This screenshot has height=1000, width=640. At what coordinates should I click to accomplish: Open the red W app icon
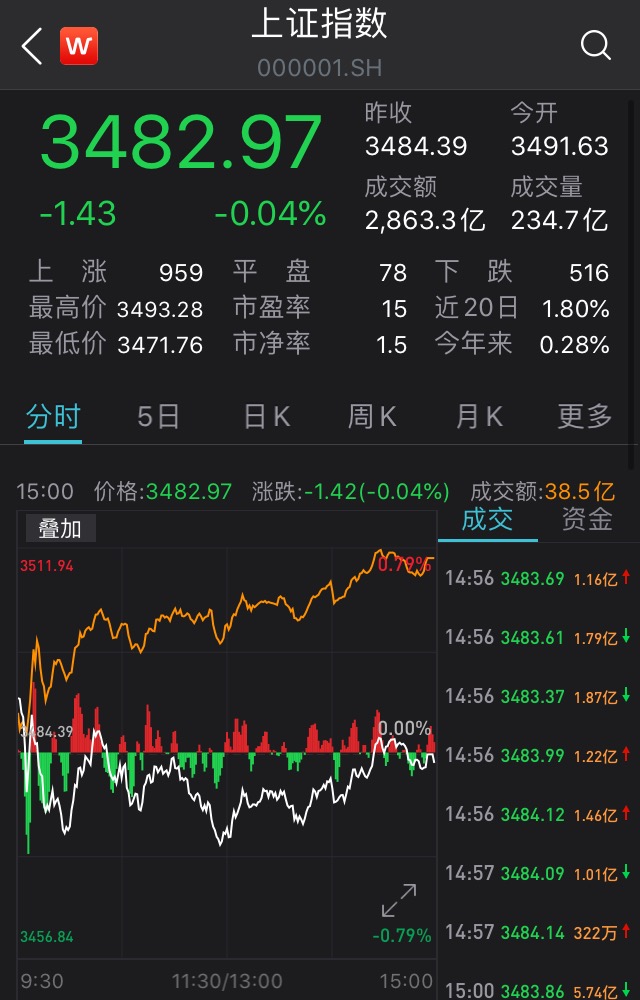pos(79,46)
